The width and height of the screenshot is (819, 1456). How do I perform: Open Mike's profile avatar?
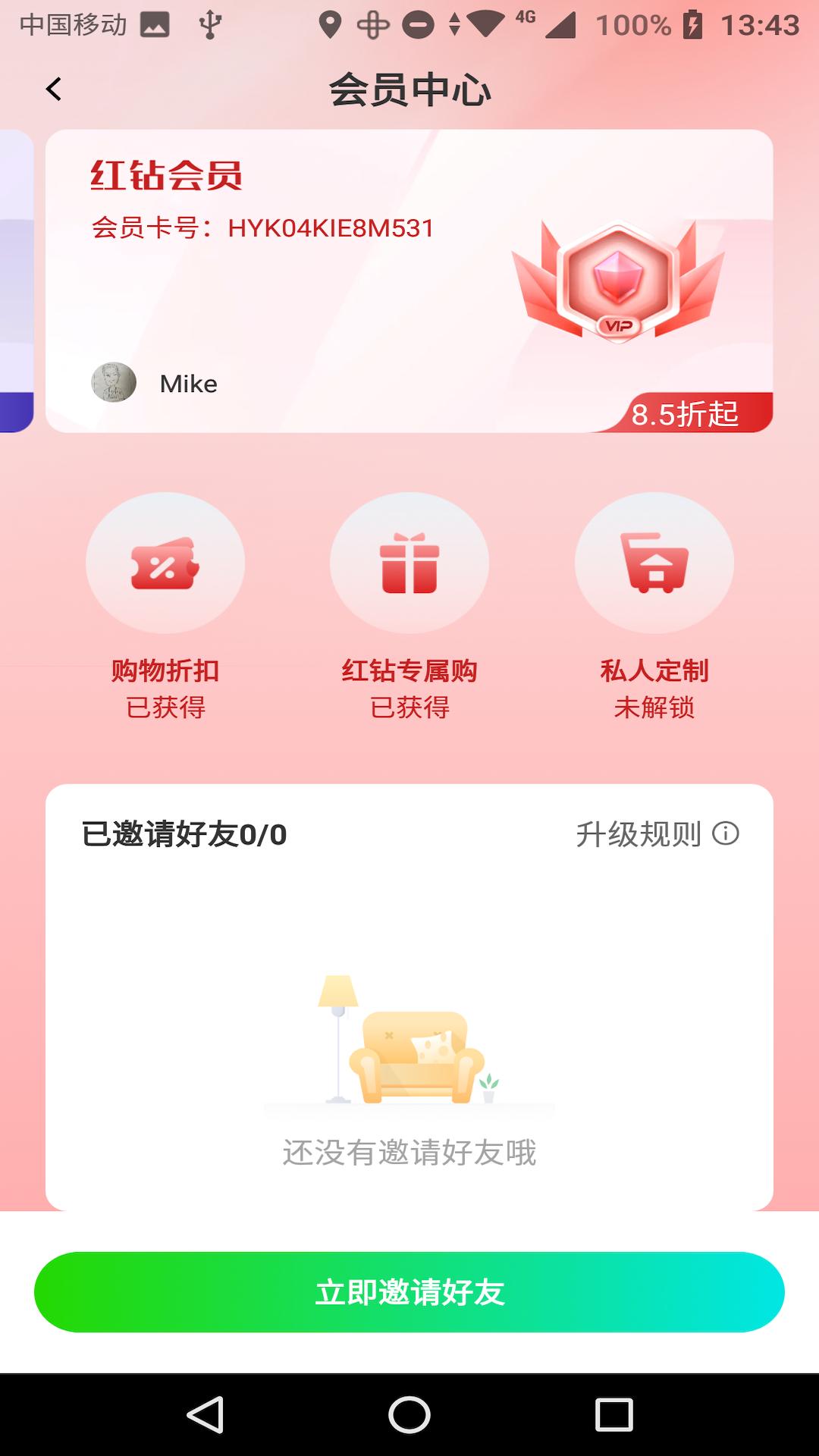(114, 383)
